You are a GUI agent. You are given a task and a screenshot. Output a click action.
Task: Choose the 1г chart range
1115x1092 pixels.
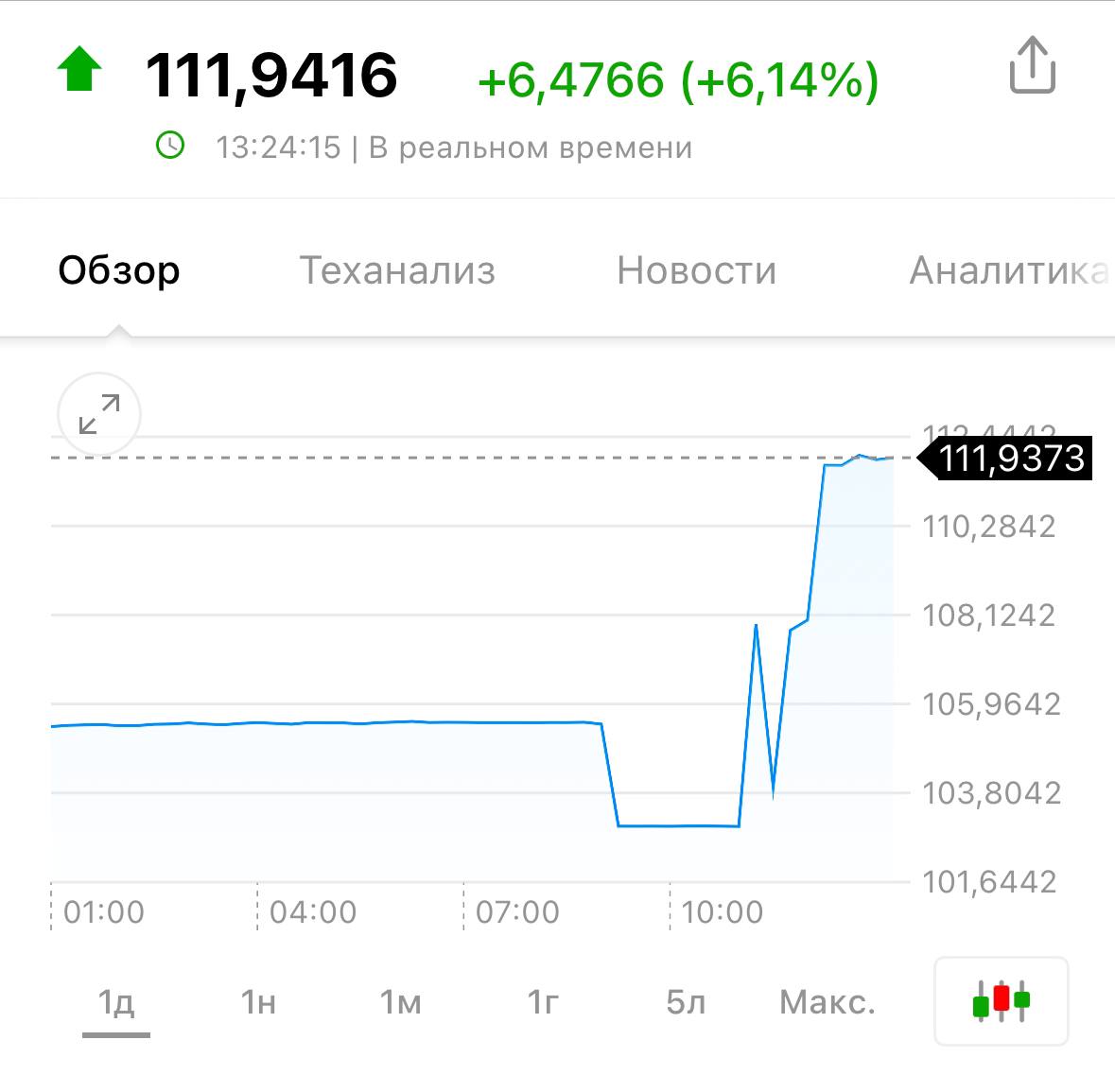click(543, 1001)
